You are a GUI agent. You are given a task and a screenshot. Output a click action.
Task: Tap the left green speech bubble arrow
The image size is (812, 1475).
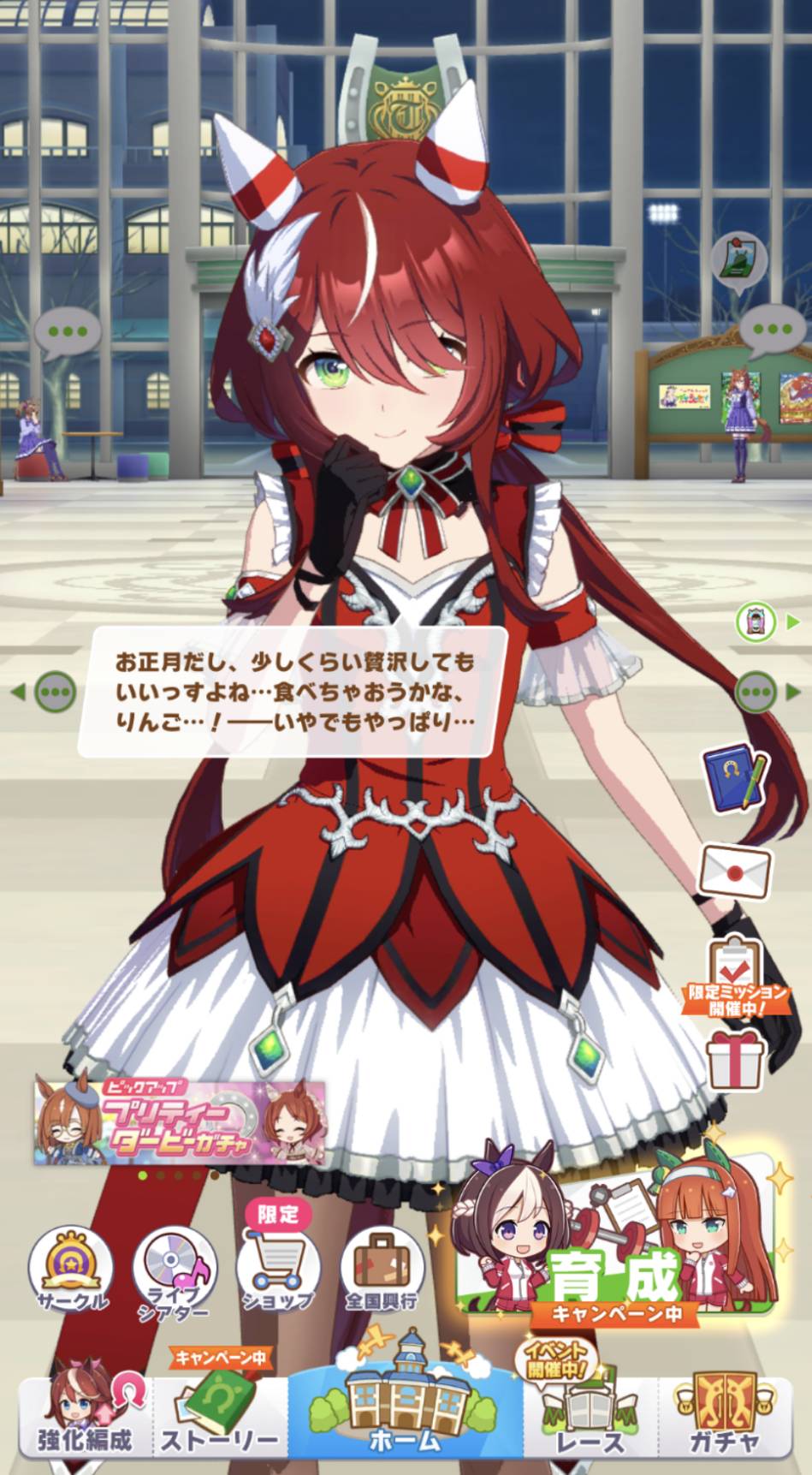53,690
